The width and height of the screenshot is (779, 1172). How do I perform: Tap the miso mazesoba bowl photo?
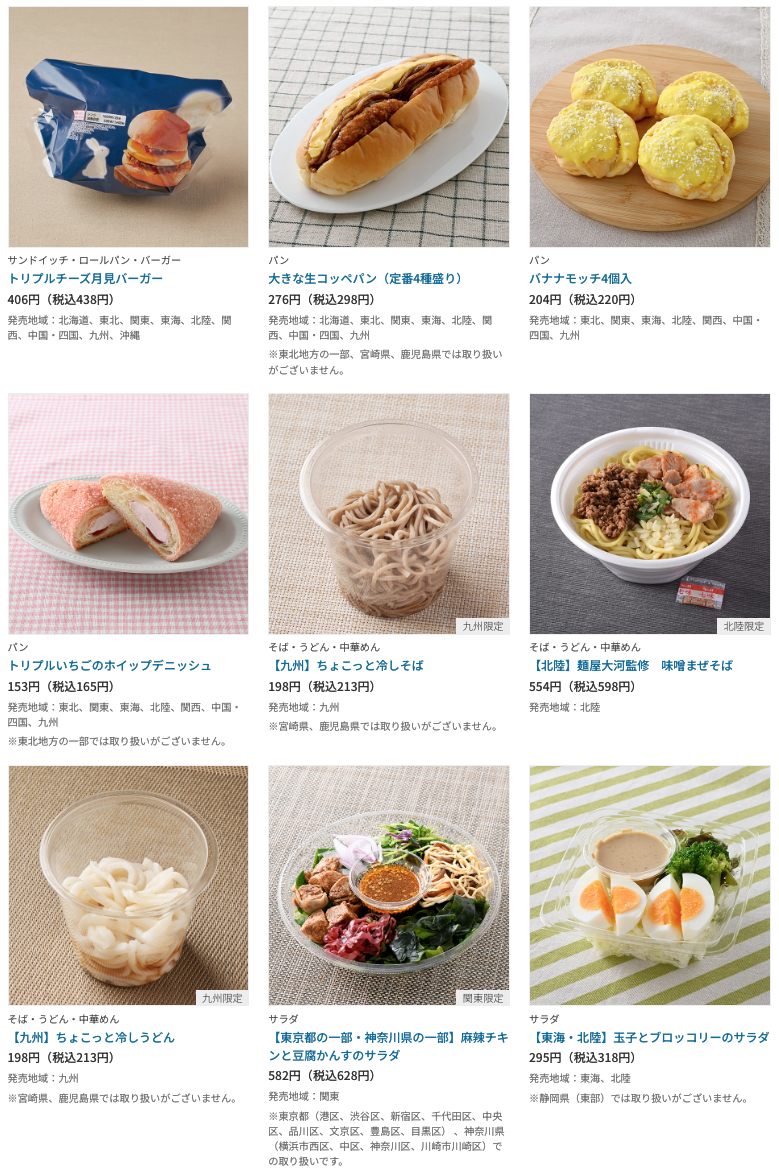pos(650,514)
